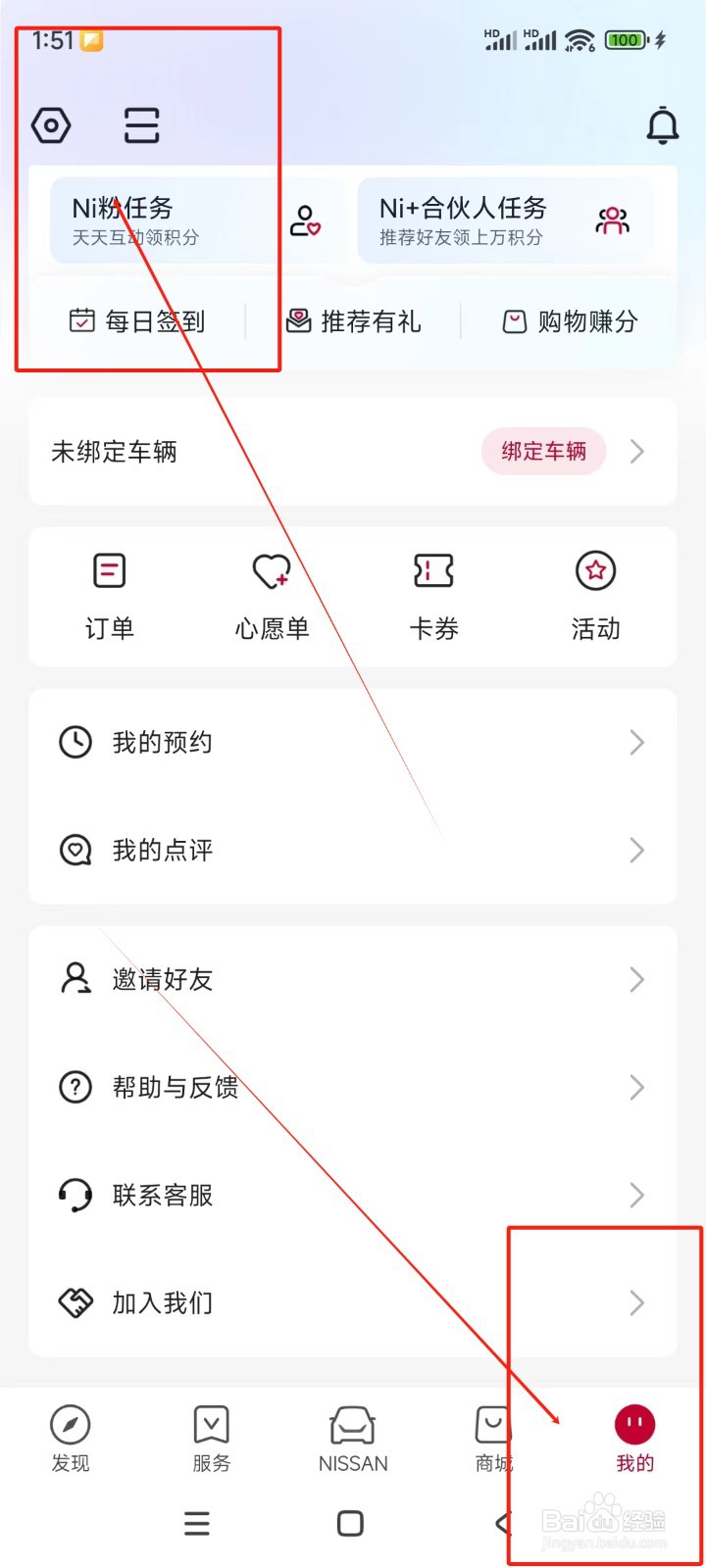This screenshot has height=1568, width=706.
Task: Tap the 购物赚分 shopping bag icon
Action: point(514,320)
